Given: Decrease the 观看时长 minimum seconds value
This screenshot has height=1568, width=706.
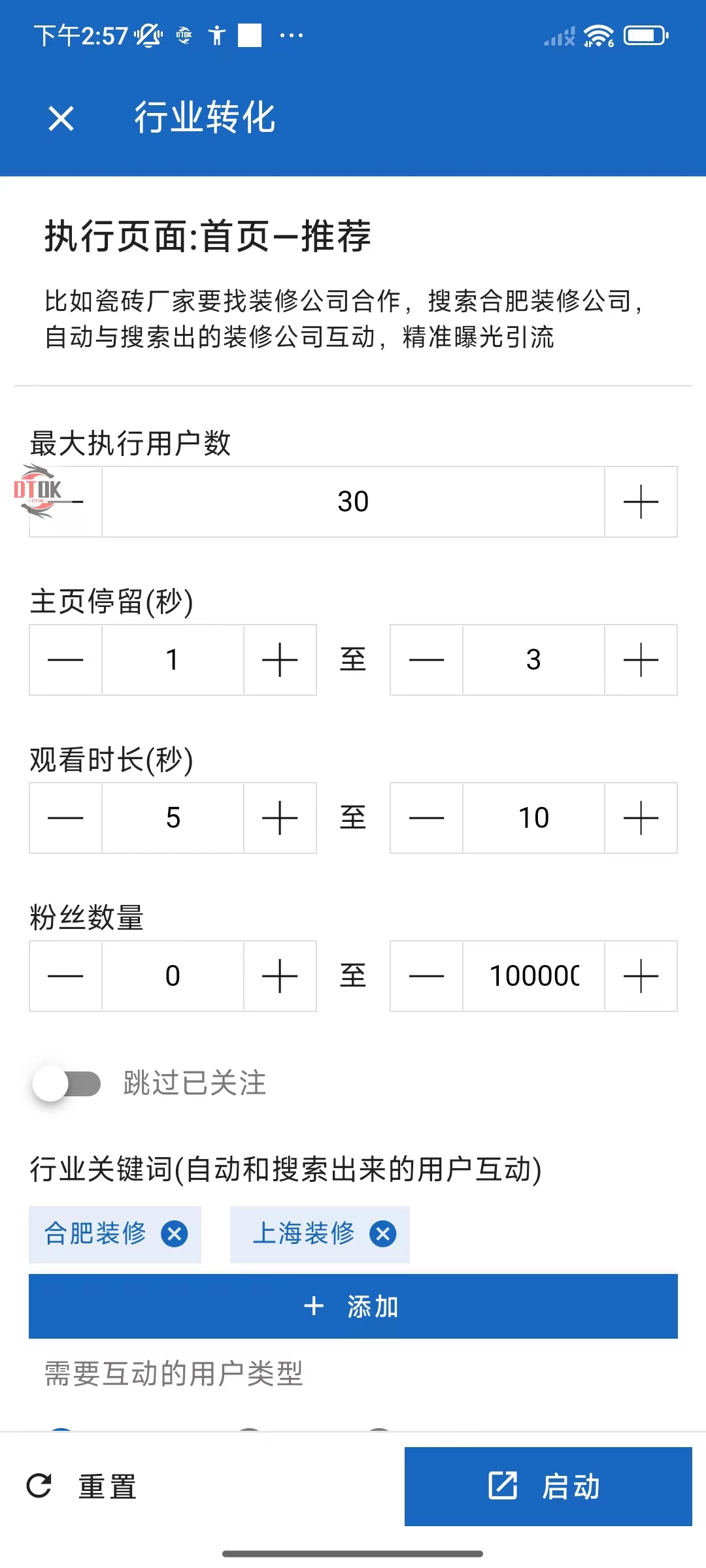Looking at the screenshot, I should 65,818.
